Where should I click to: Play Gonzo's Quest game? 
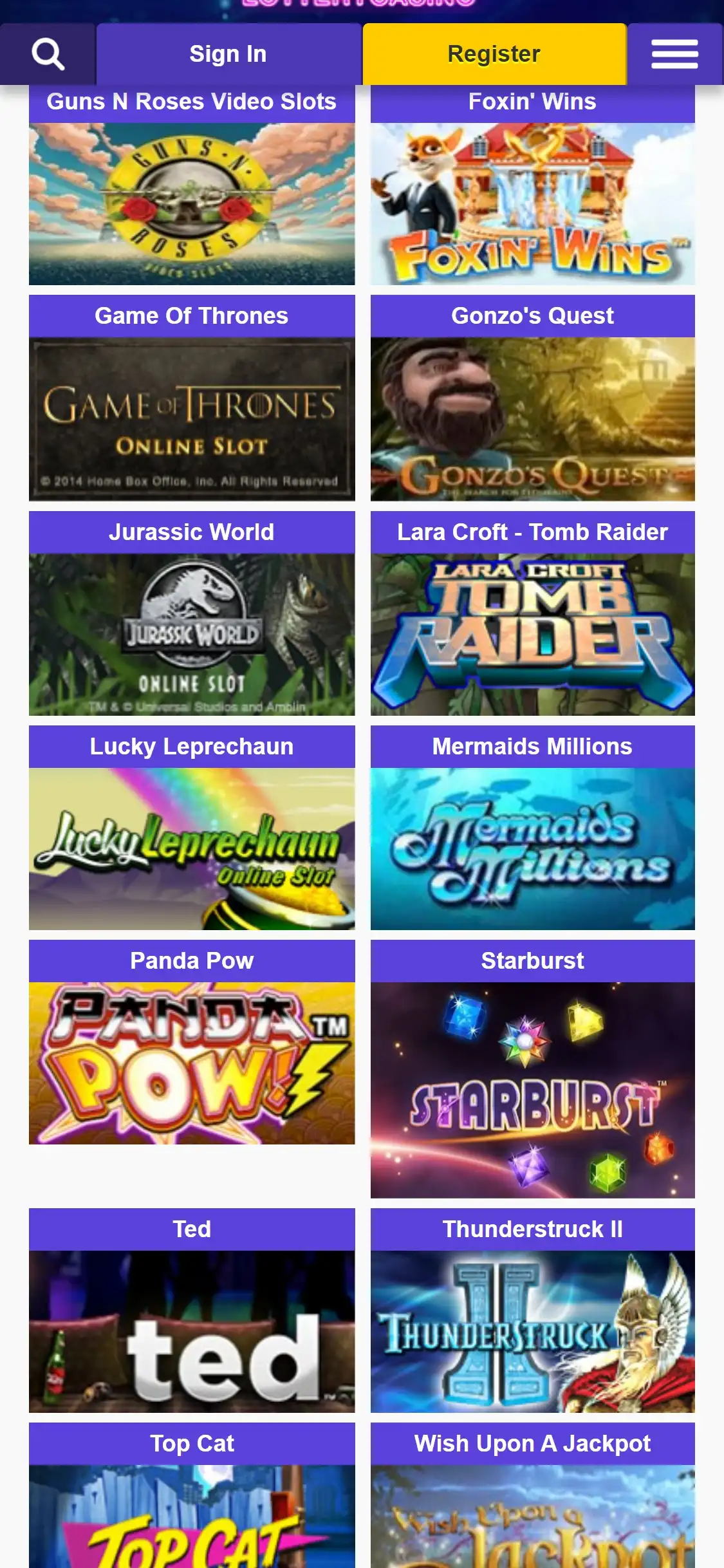coord(532,418)
